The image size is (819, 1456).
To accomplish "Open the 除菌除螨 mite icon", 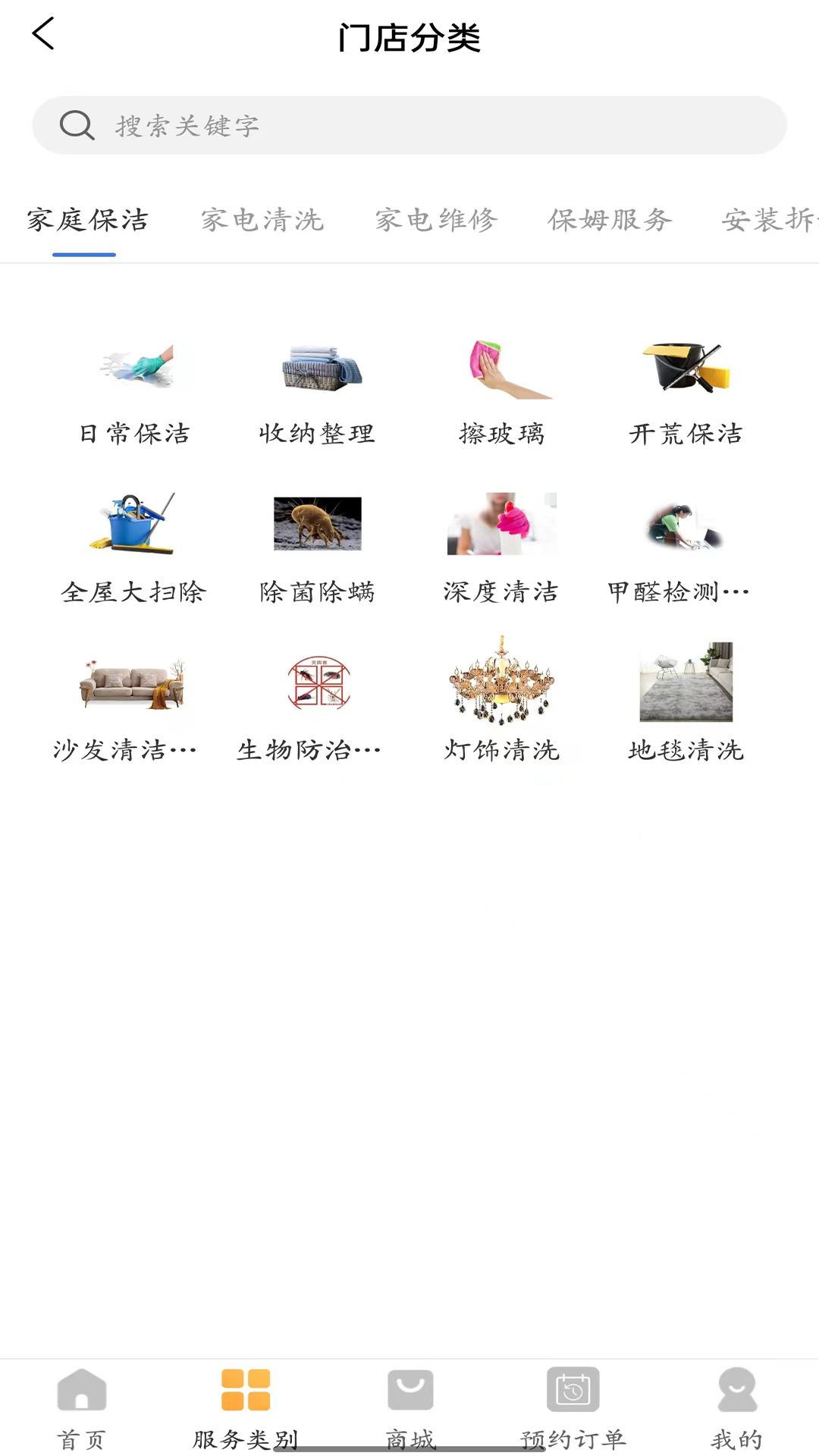I will click(318, 525).
